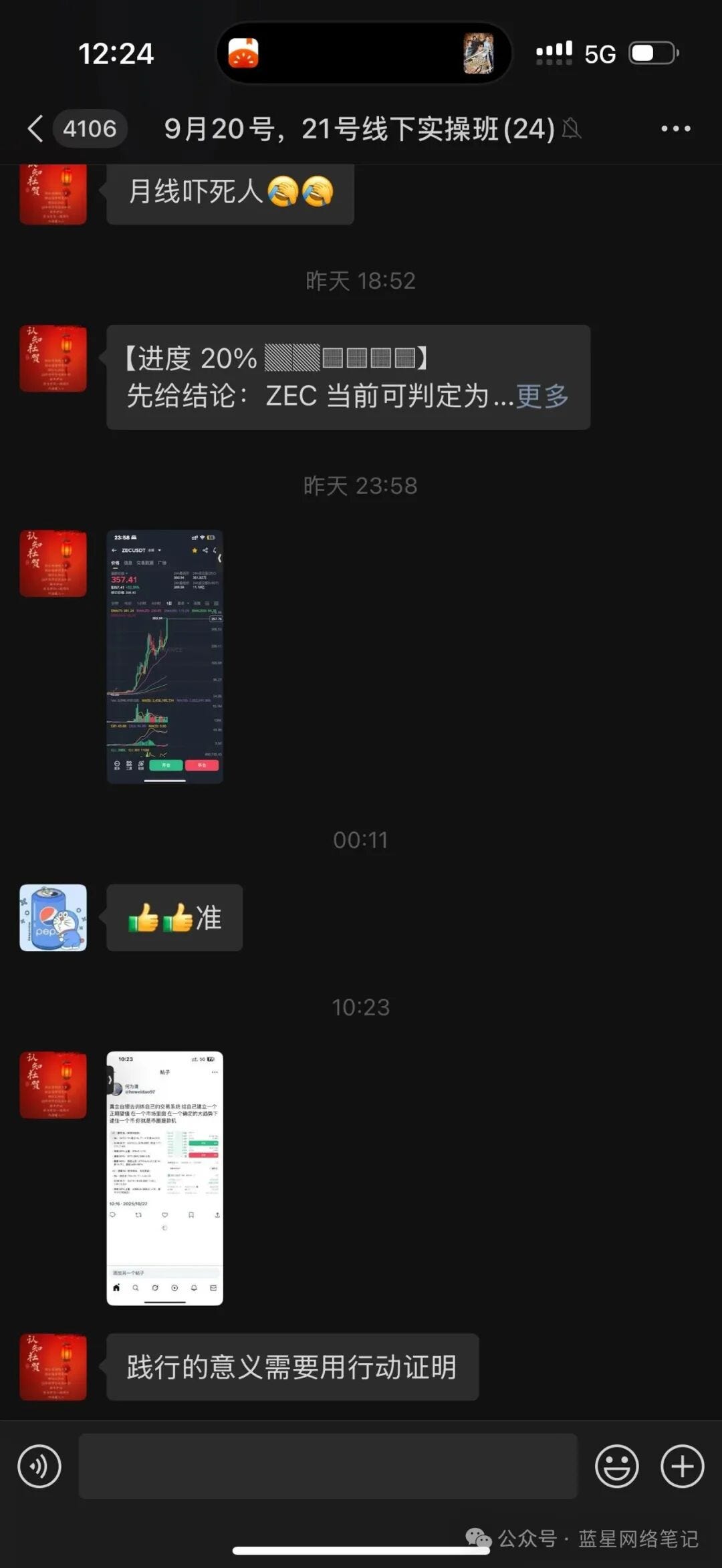
Task: Select the 👍👍准 message bubble
Action: pos(174,918)
